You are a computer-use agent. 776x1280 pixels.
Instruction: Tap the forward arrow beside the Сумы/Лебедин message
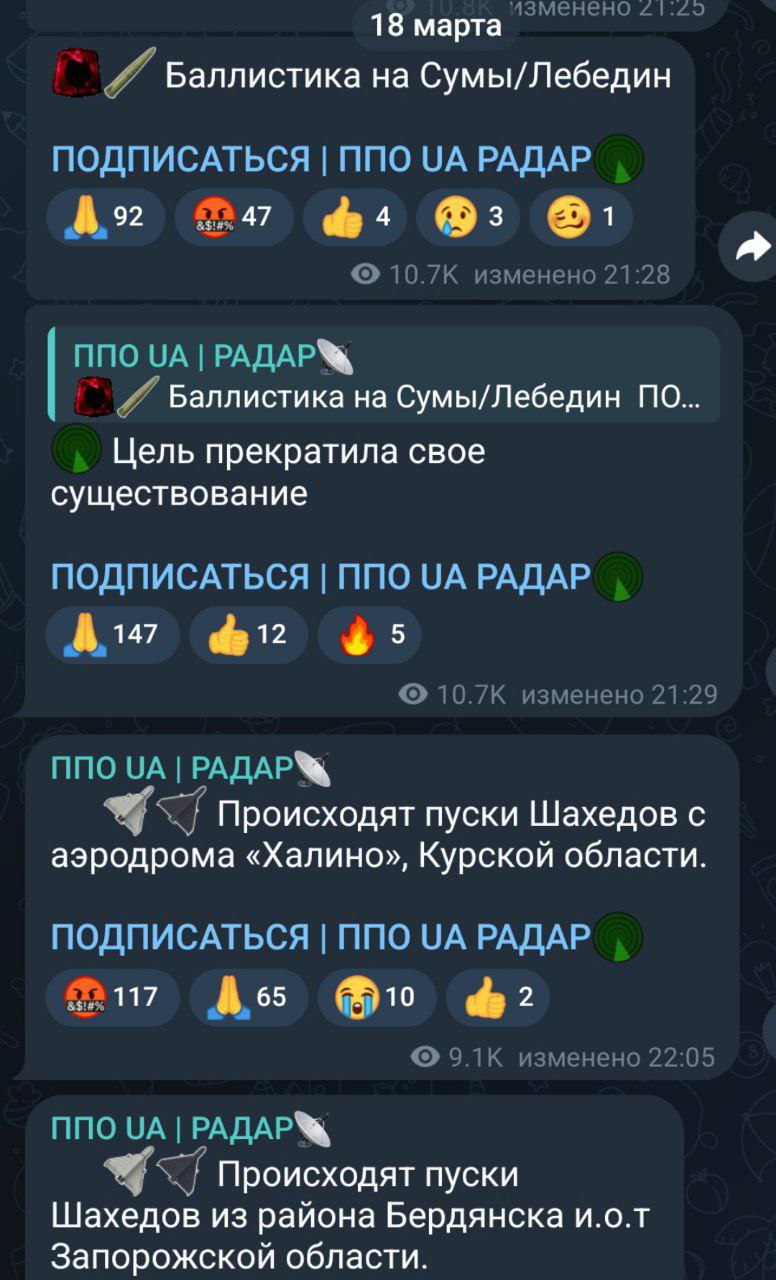tap(752, 246)
